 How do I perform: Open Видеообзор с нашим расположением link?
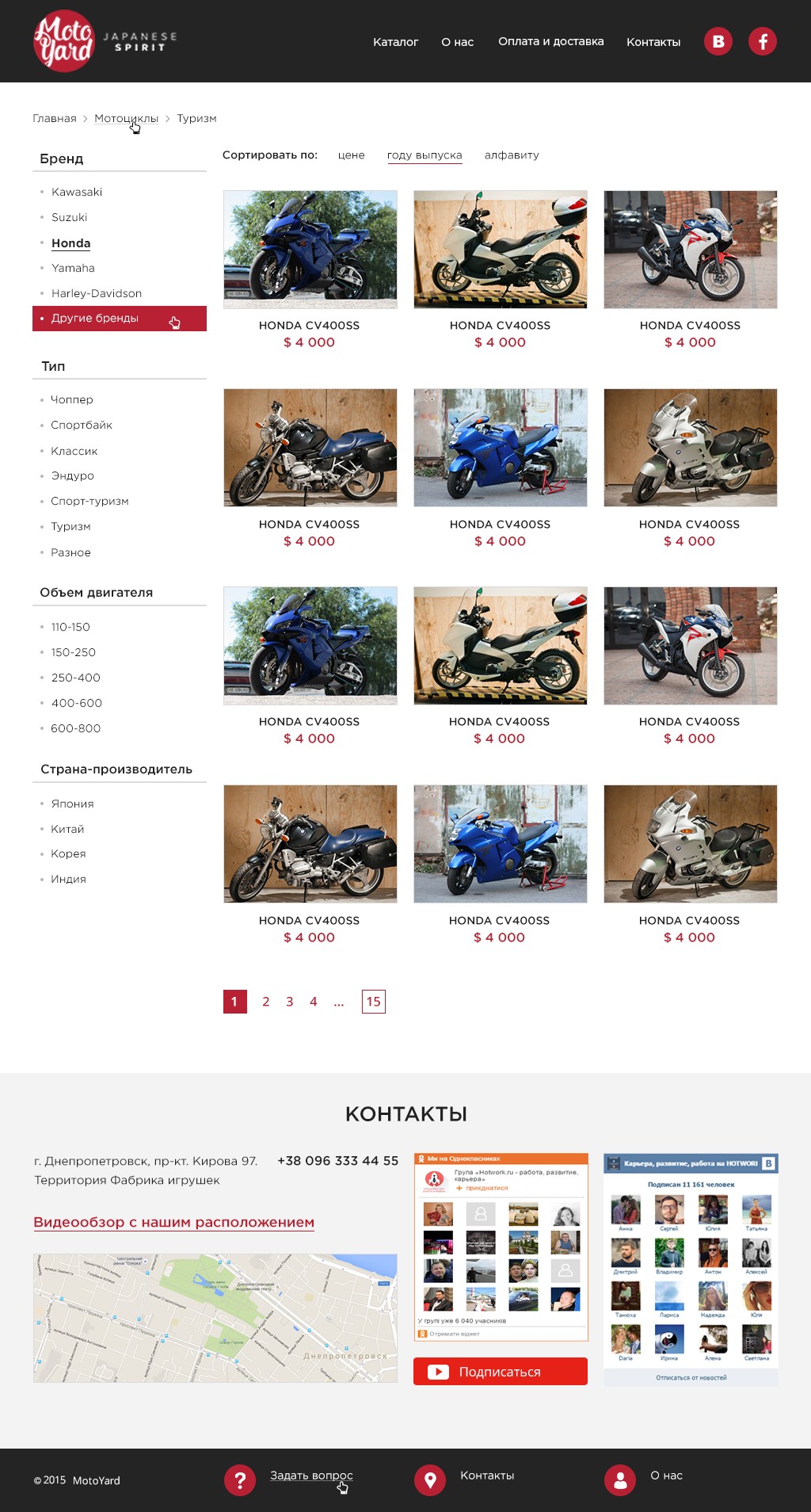174,1222
